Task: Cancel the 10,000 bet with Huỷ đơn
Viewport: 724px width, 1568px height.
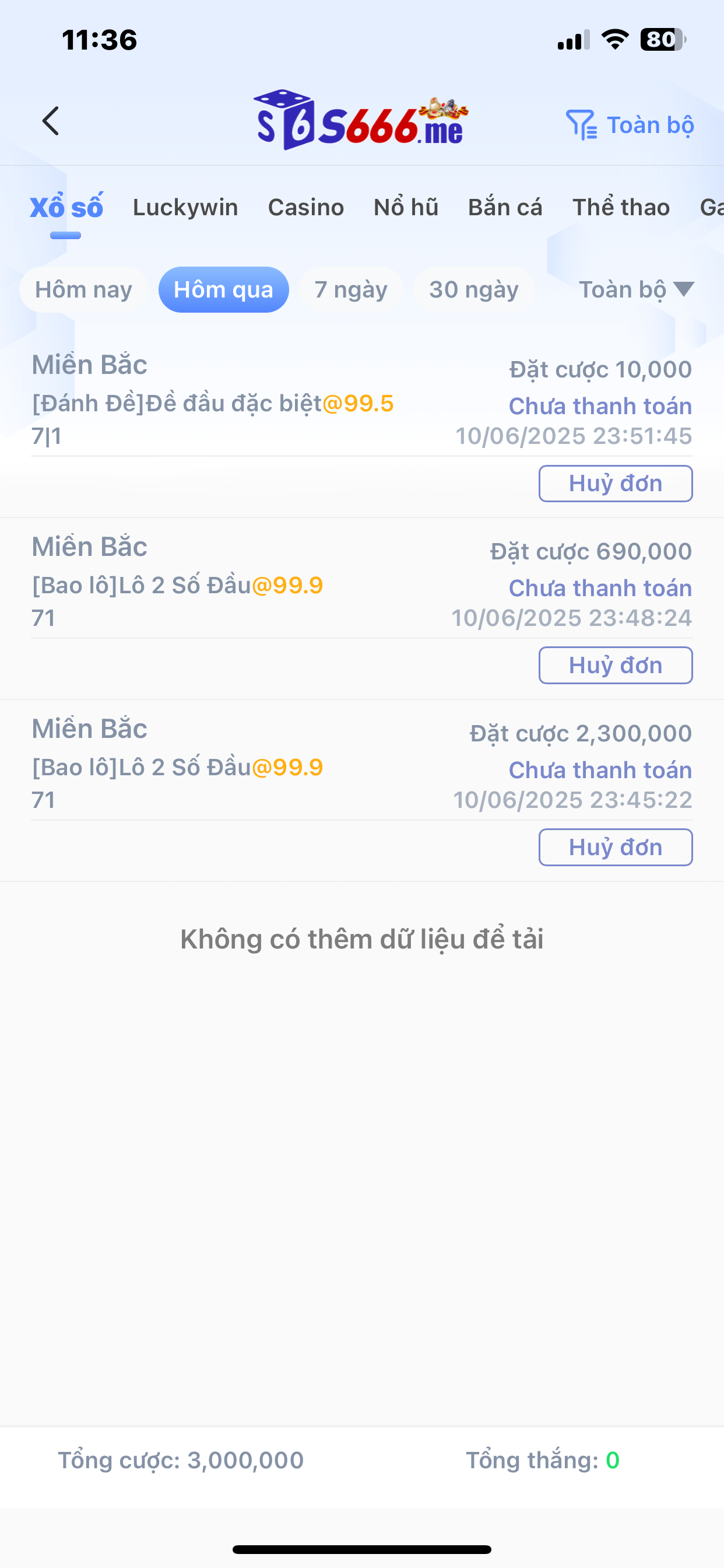Action: (615, 484)
